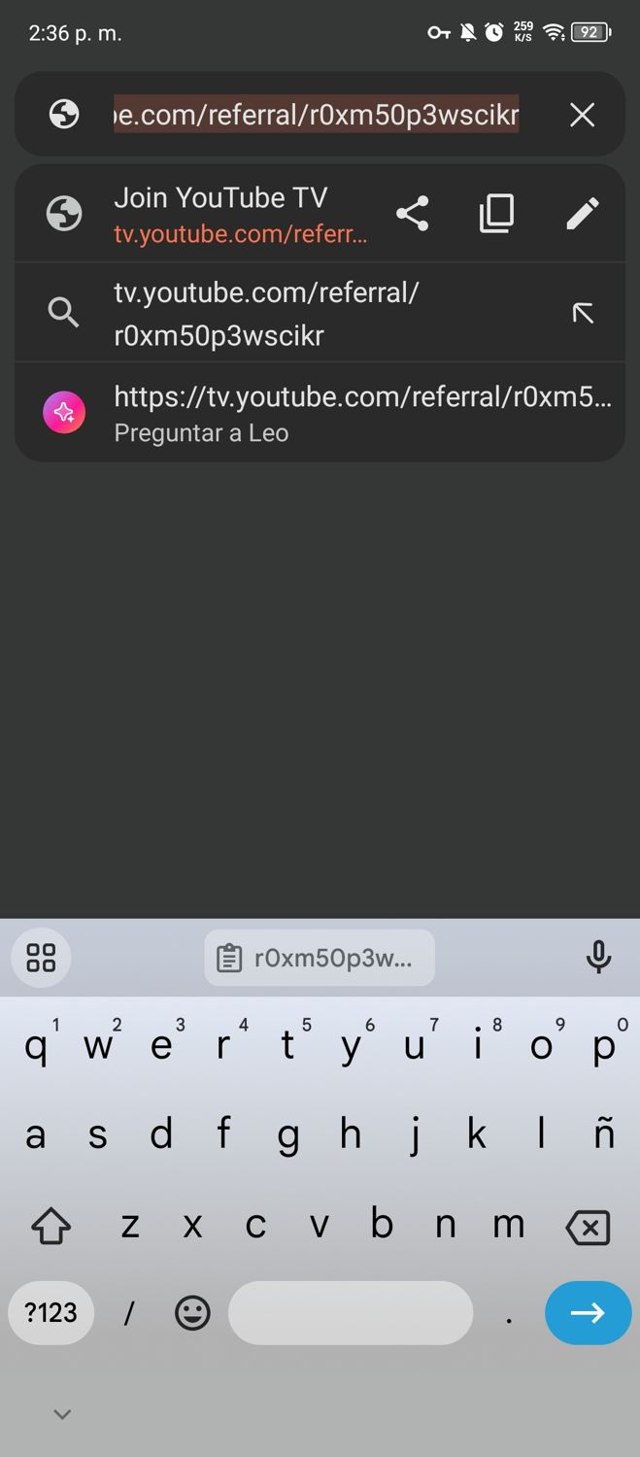Tap the blue go arrow key
The image size is (640, 1457).
[588, 1312]
